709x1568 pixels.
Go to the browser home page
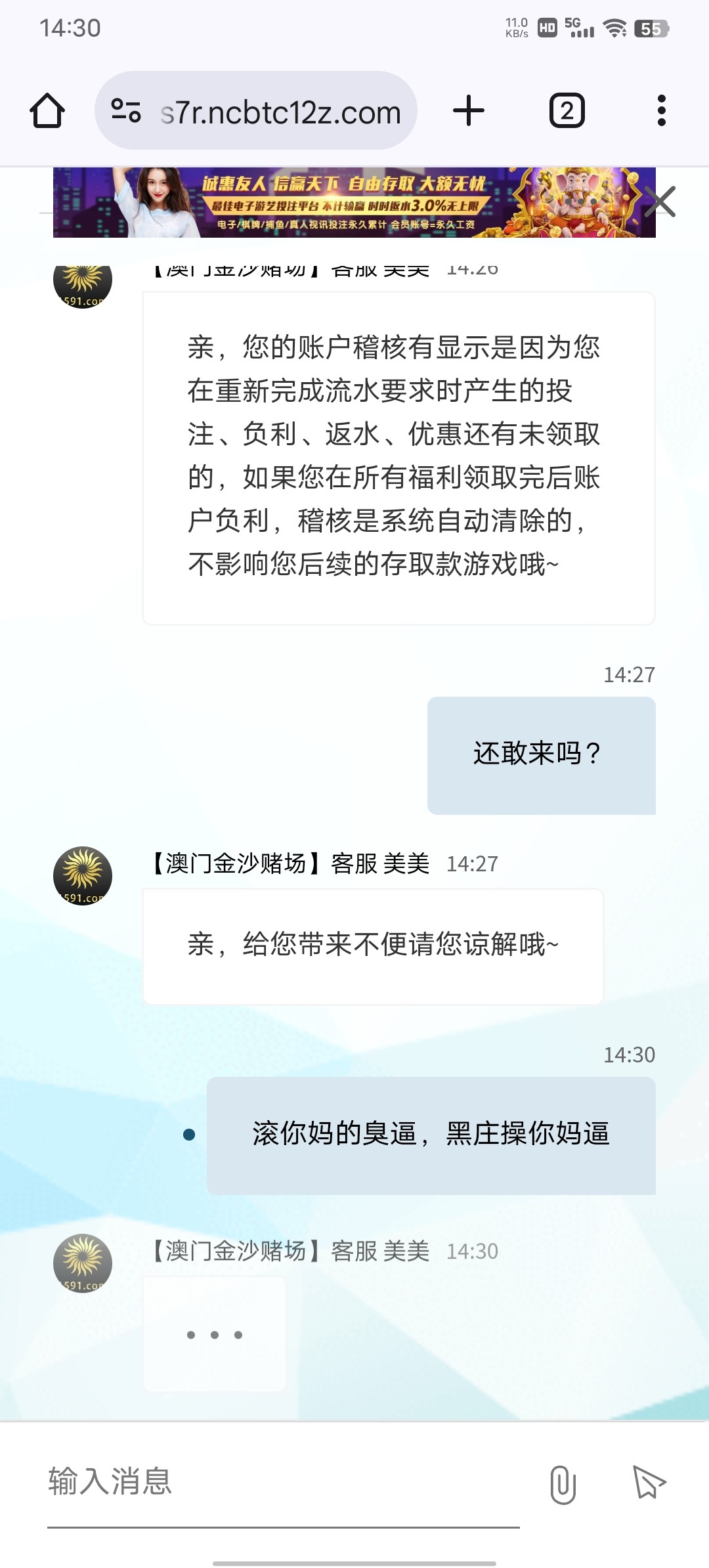tap(47, 111)
